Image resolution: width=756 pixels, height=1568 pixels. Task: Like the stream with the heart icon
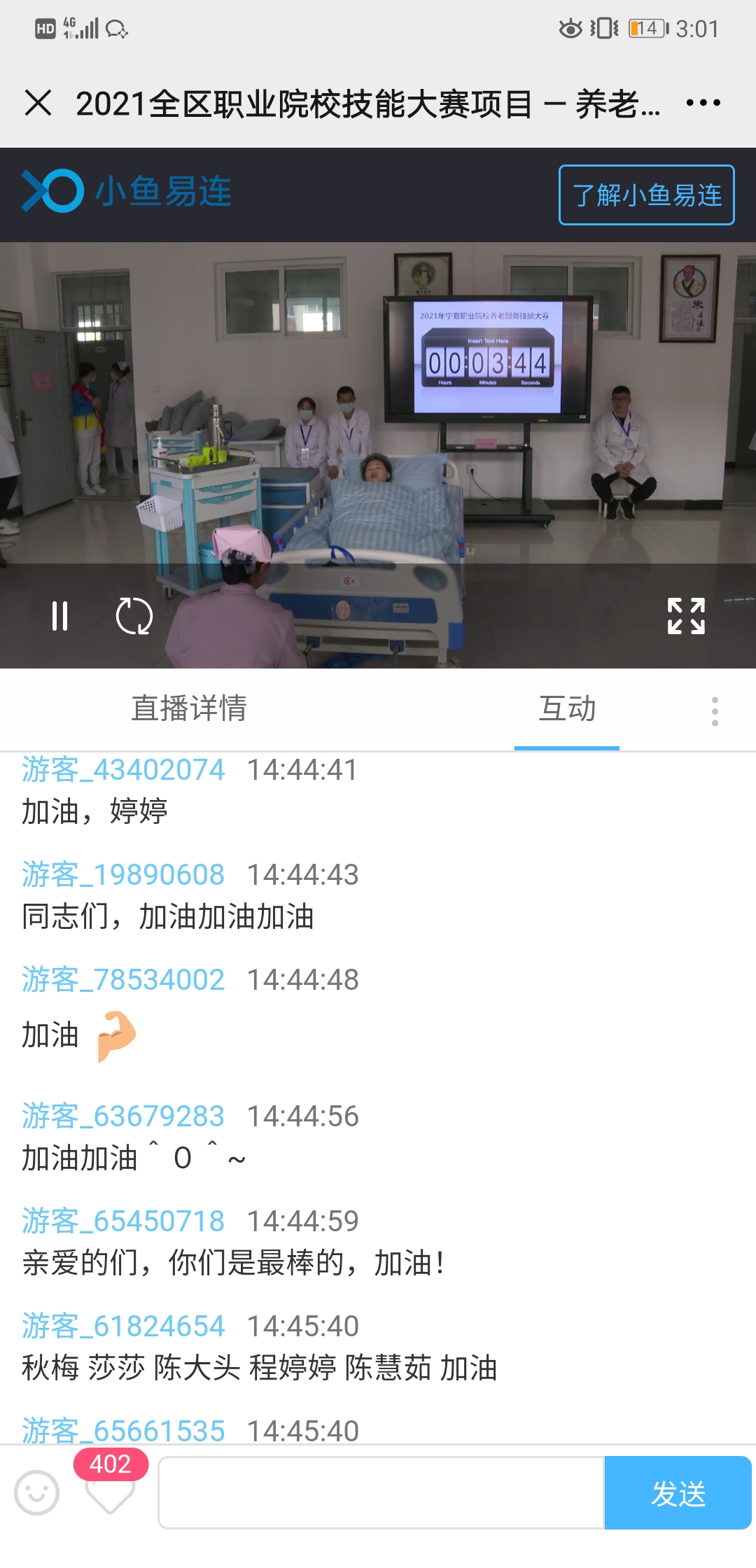(110, 1492)
